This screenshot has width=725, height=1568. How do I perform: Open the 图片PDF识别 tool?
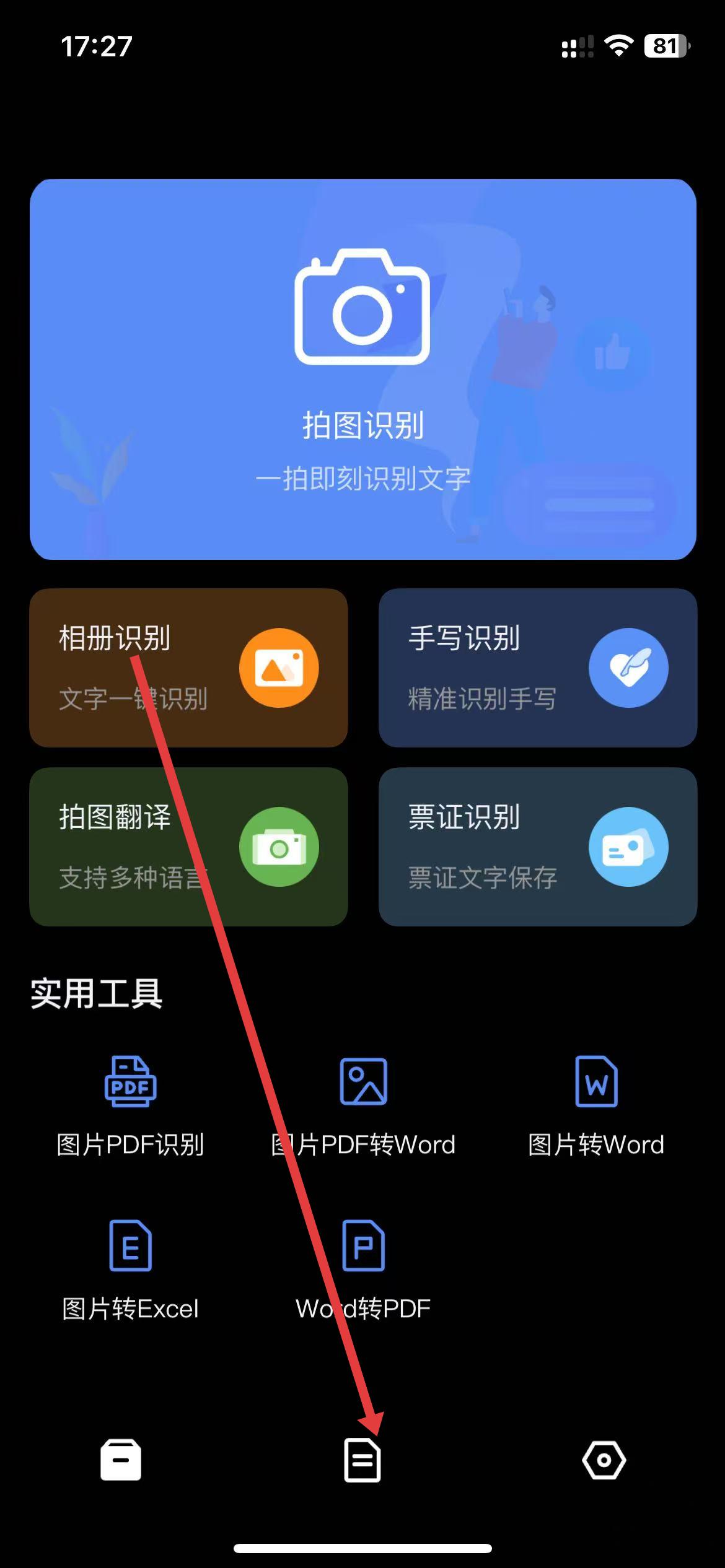coord(130,1106)
